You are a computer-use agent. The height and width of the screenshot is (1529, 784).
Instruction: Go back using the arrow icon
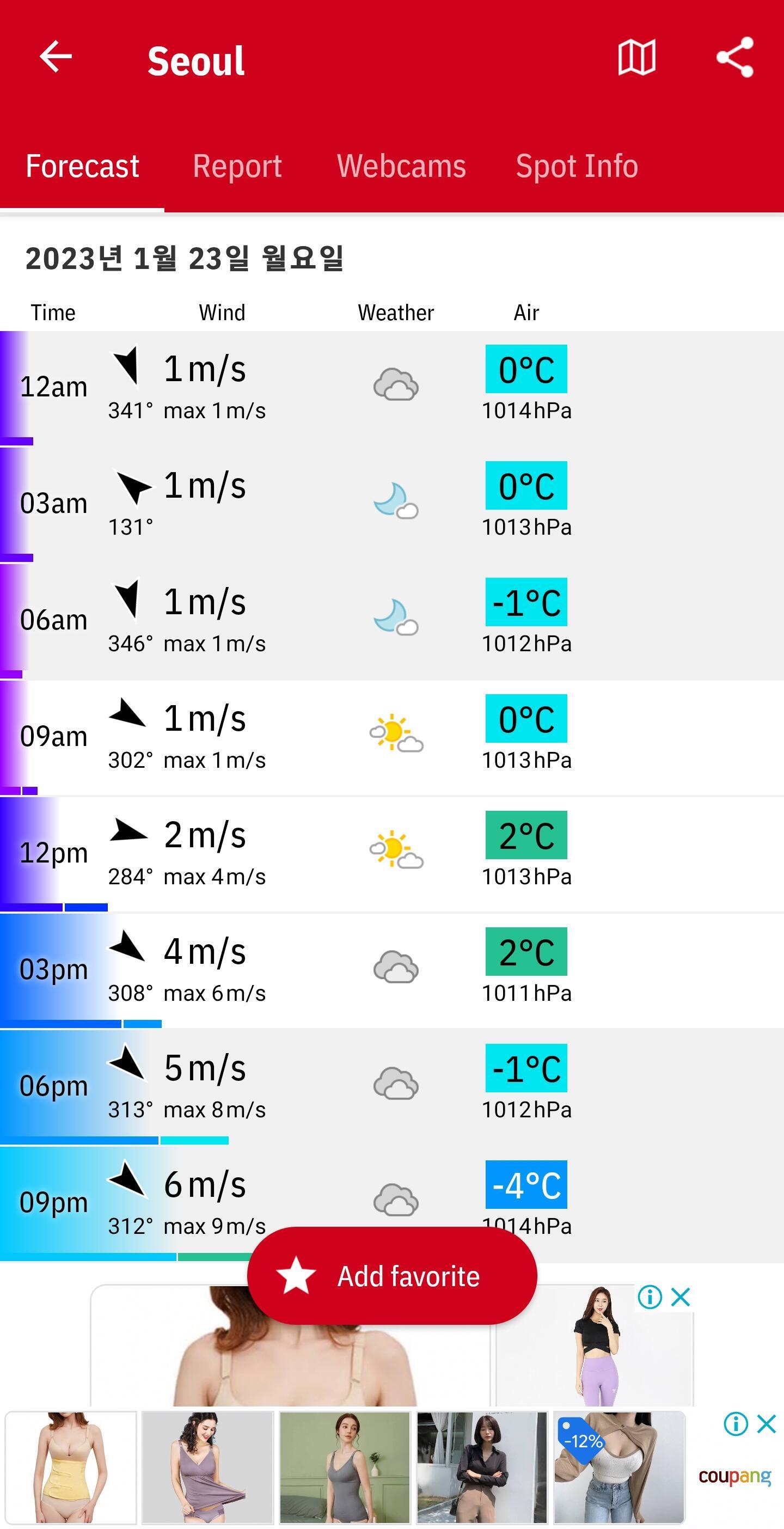[x=56, y=58]
